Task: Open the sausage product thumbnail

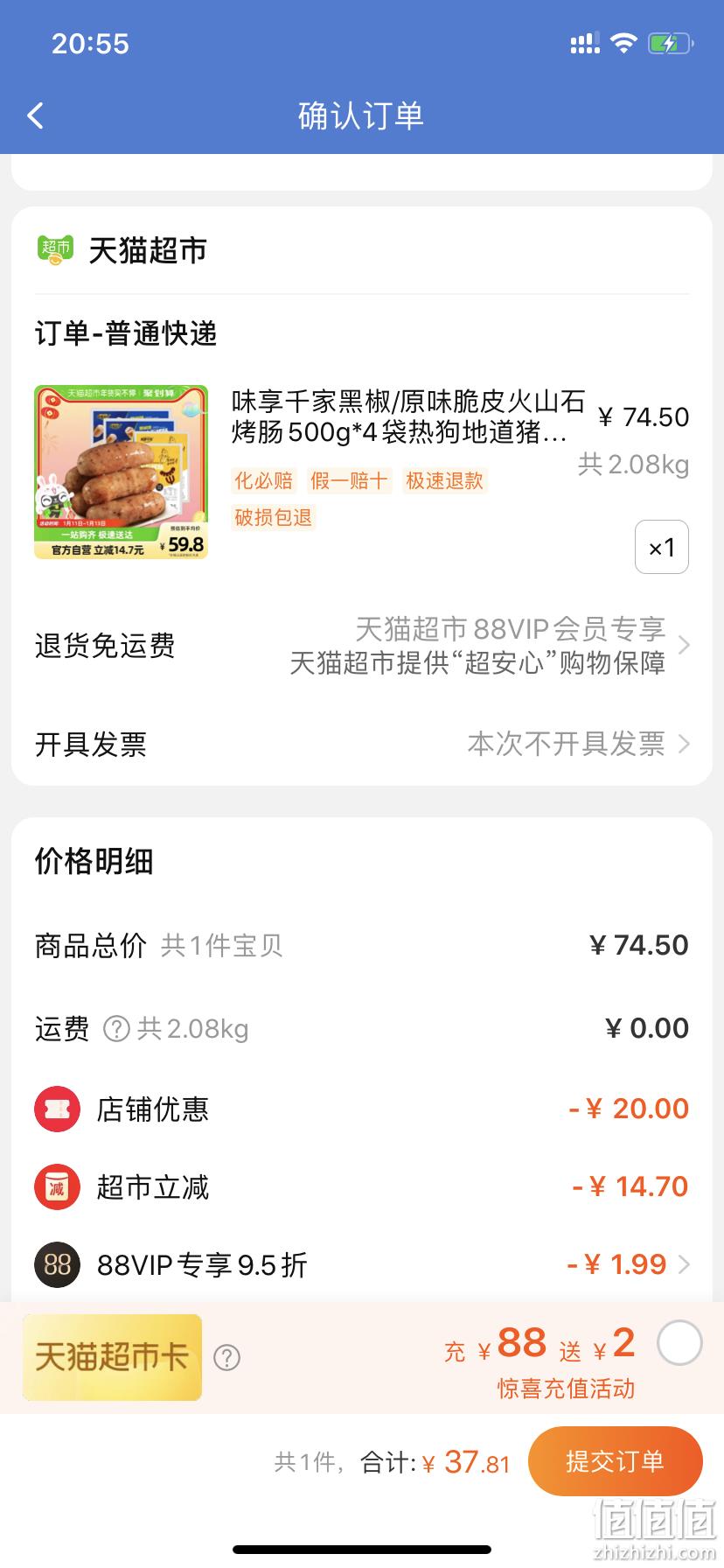Action: click(x=121, y=472)
